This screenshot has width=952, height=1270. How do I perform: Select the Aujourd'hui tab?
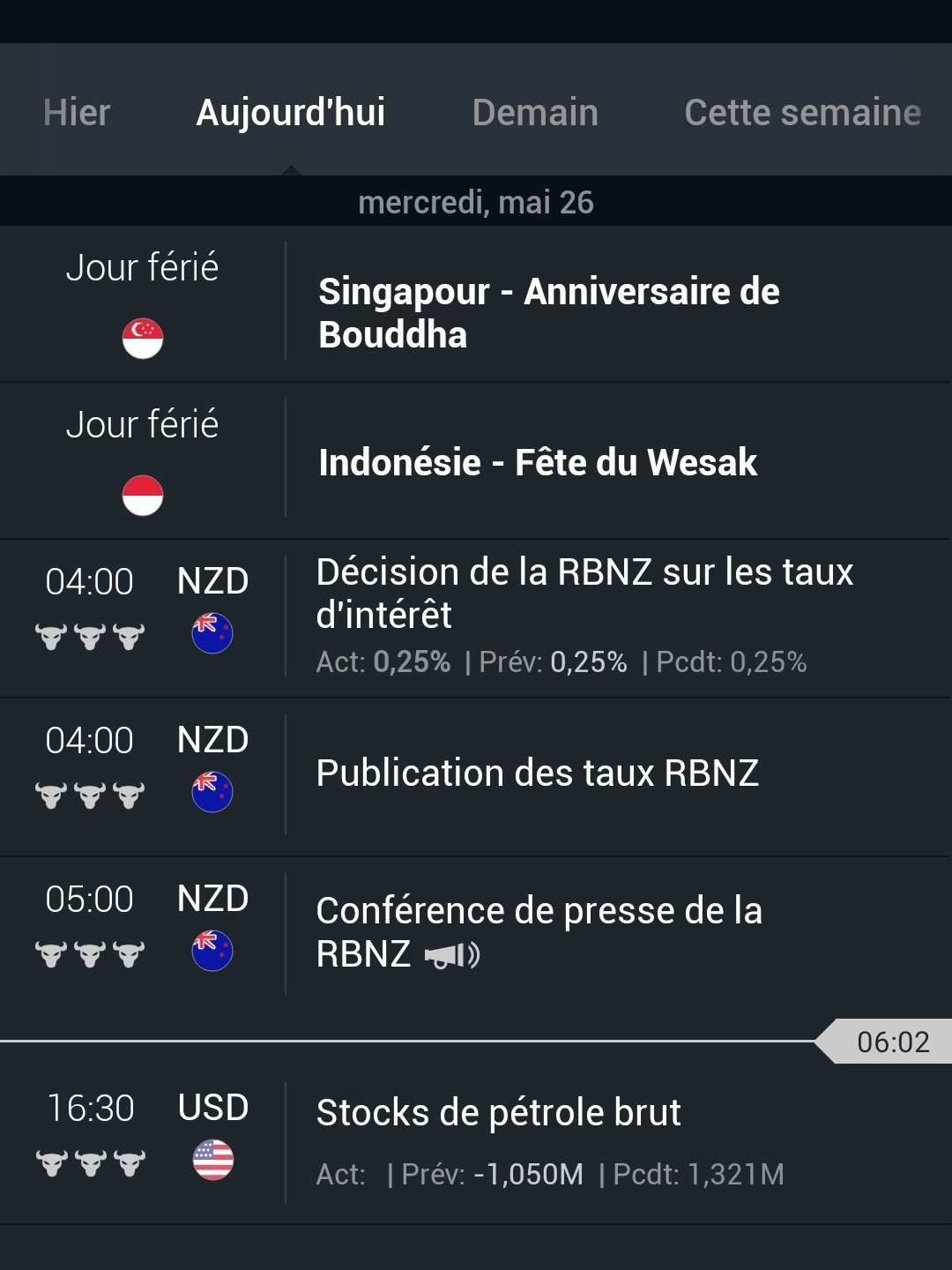290,113
